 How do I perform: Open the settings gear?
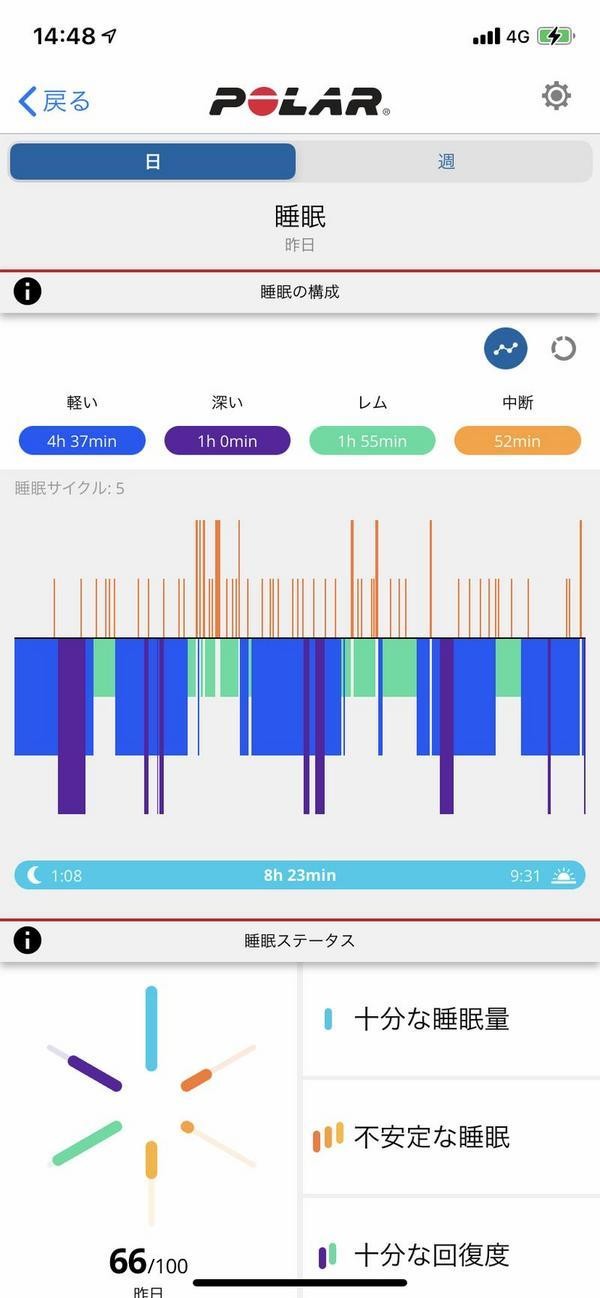(556, 96)
